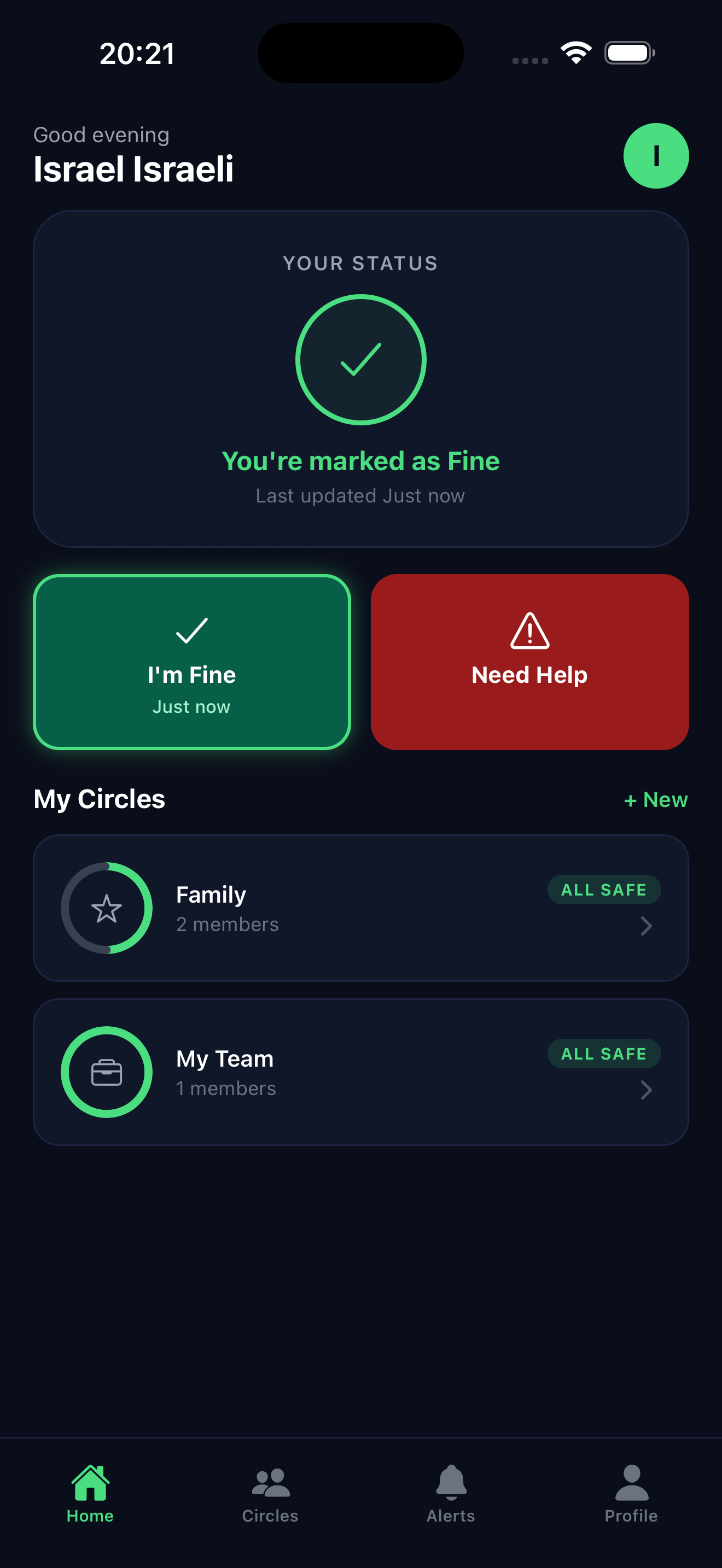Activate the Need Help status

coord(529,661)
